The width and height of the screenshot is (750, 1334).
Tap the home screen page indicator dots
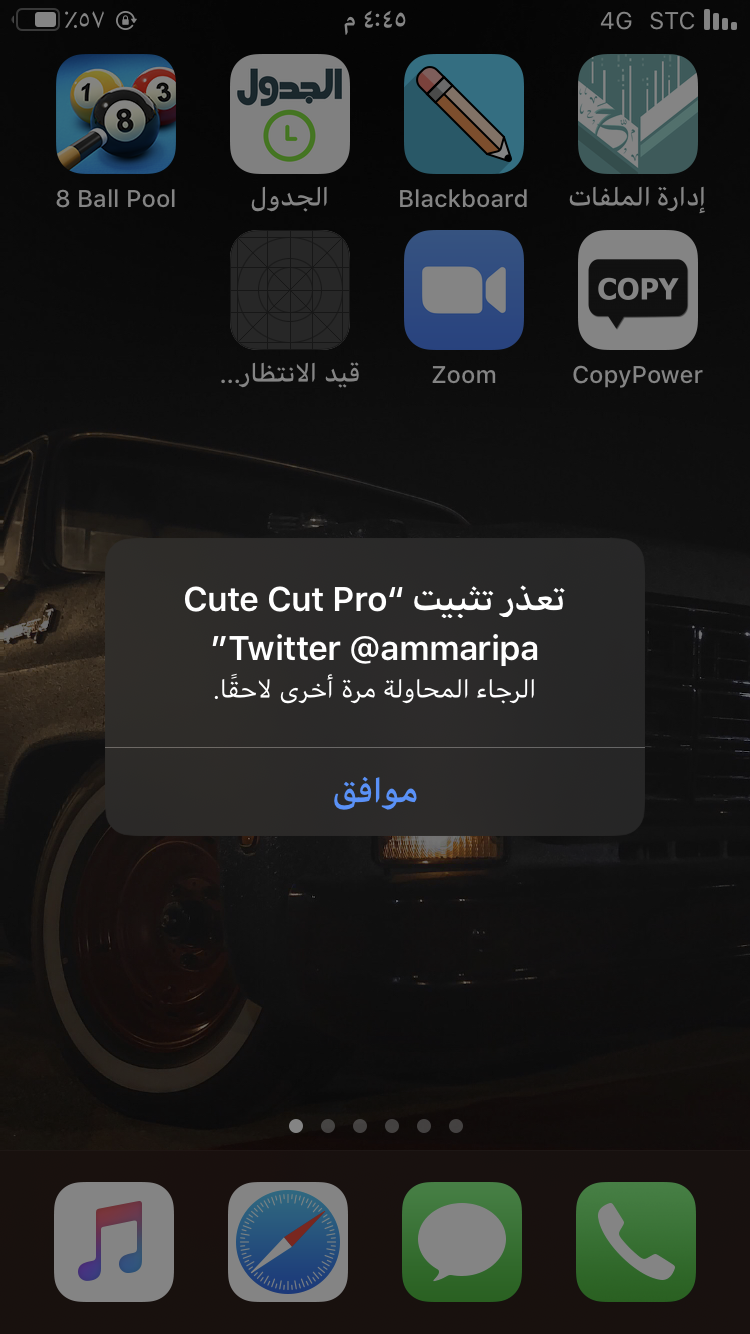[375, 1126]
